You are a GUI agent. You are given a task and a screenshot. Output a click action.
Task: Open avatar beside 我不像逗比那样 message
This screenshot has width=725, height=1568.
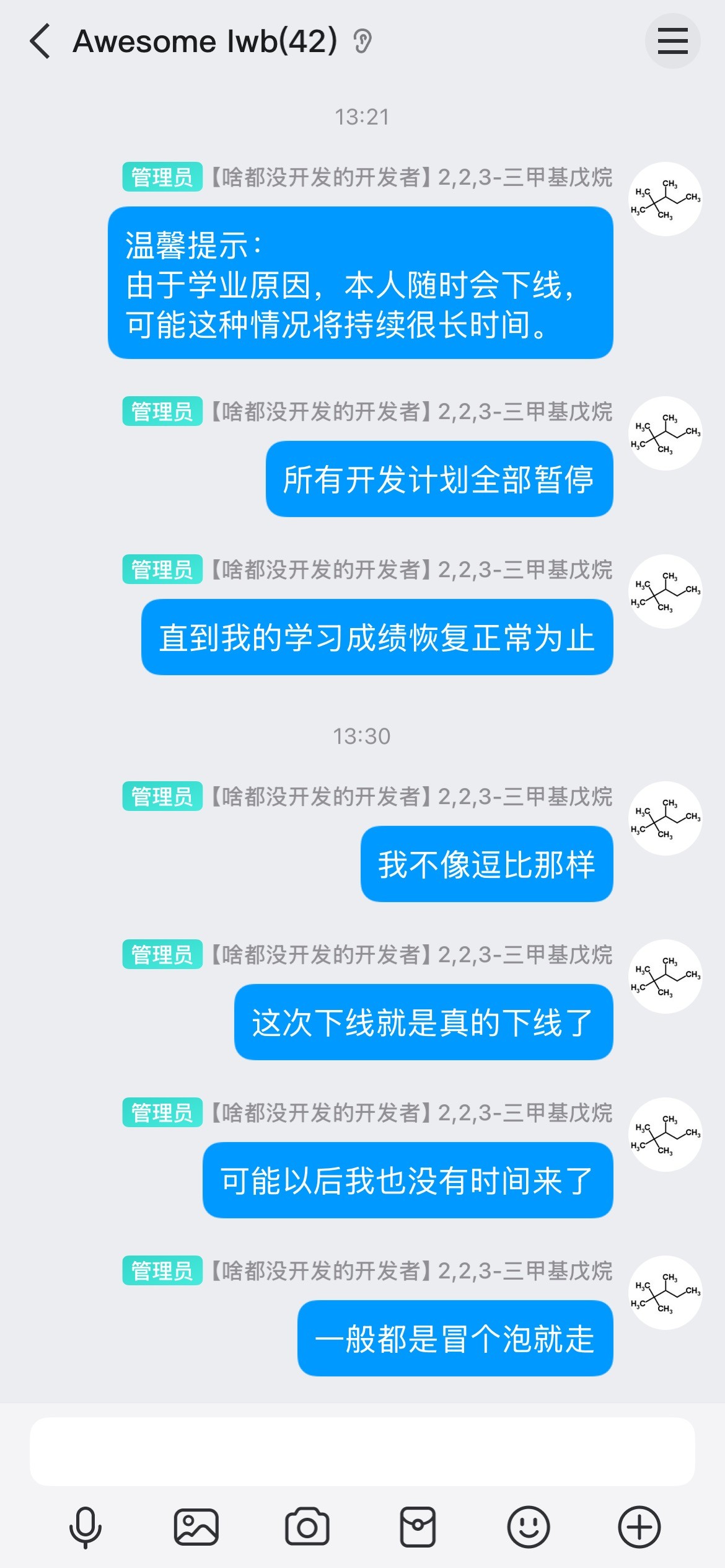tap(666, 818)
